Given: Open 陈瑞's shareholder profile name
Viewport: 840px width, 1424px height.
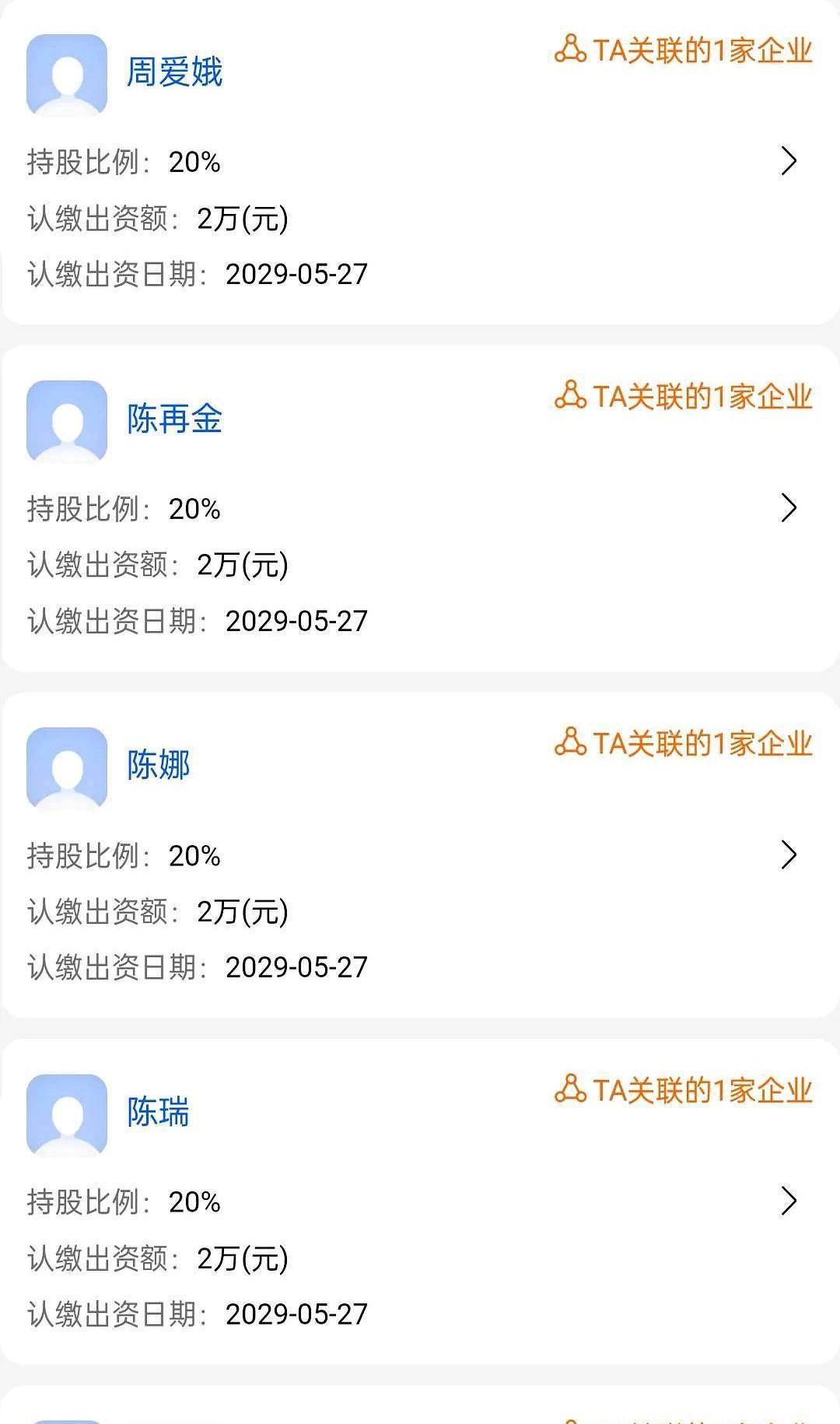Looking at the screenshot, I should click(159, 1112).
